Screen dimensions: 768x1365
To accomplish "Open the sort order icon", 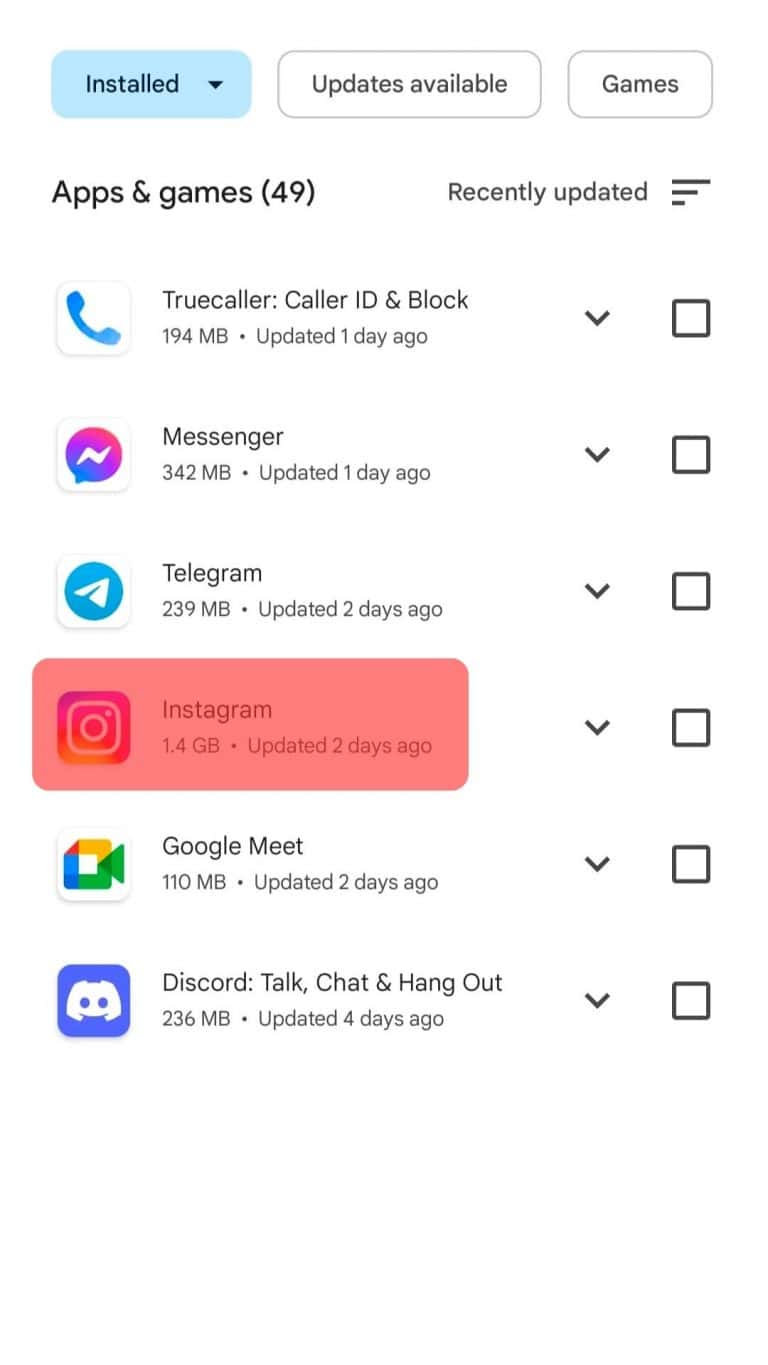I will point(692,192).
